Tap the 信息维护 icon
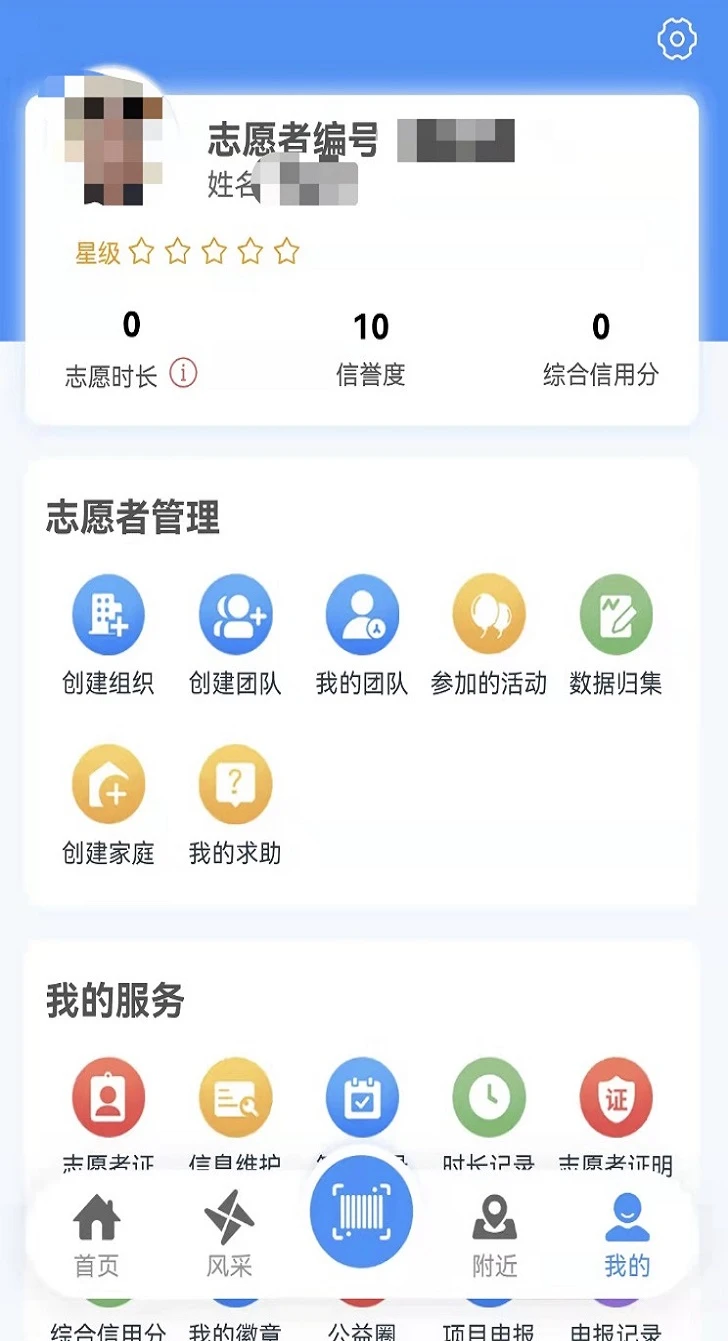The width and height of the screenshot is (728, 1341). (x=235, y=1097)
